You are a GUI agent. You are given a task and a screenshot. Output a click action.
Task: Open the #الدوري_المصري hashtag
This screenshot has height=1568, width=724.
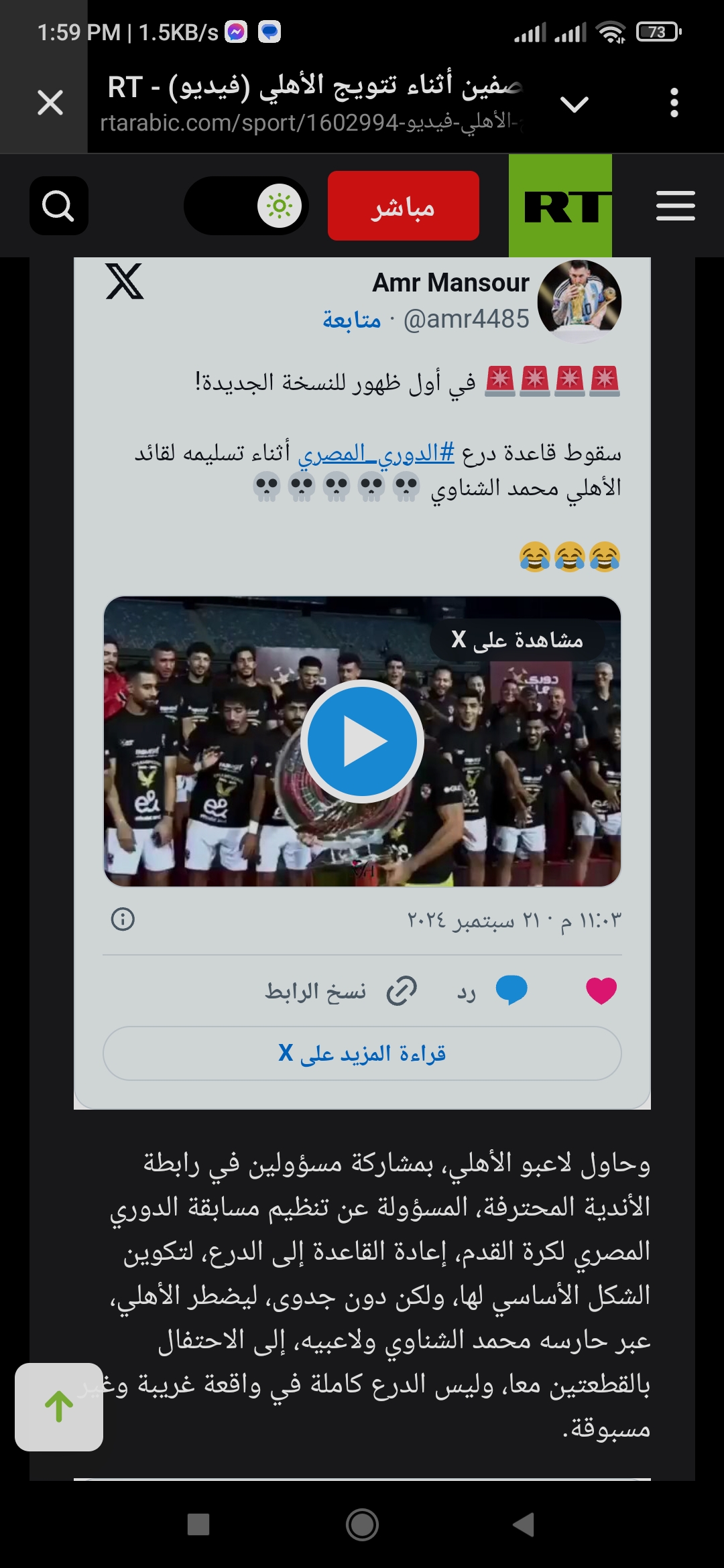(x=376, y=453)
